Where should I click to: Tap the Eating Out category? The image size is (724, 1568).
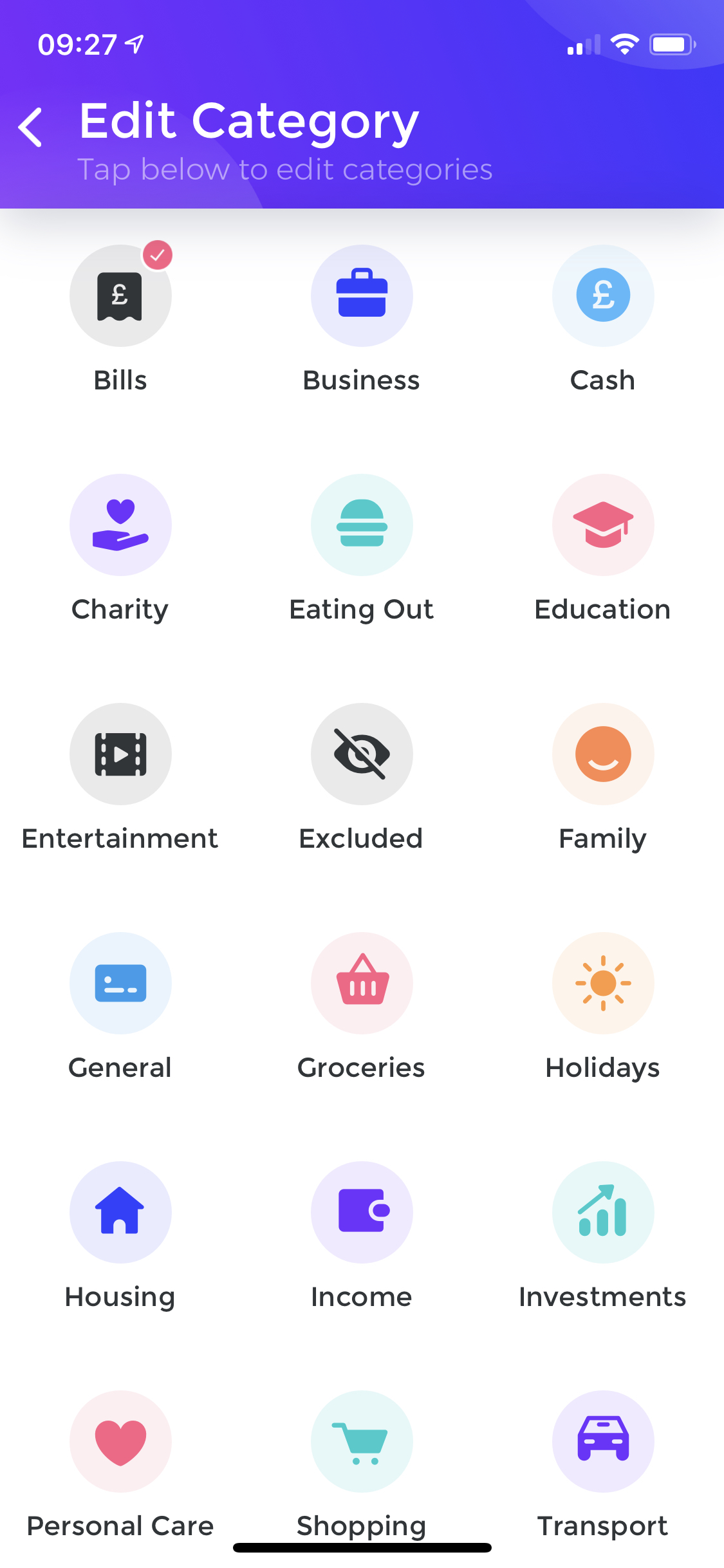pyautogui.click(x=362, y=525)
